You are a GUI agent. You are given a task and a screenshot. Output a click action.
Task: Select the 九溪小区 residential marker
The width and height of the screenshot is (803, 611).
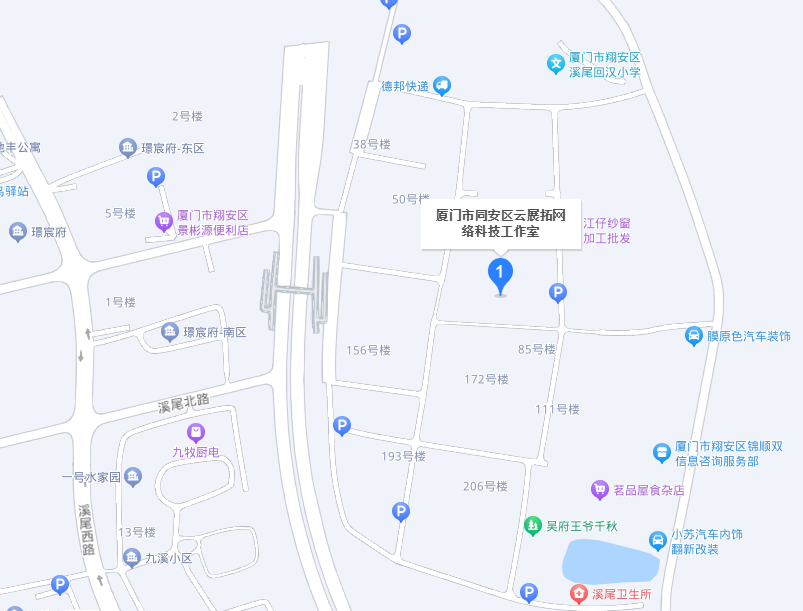click(x=131, y=558)
